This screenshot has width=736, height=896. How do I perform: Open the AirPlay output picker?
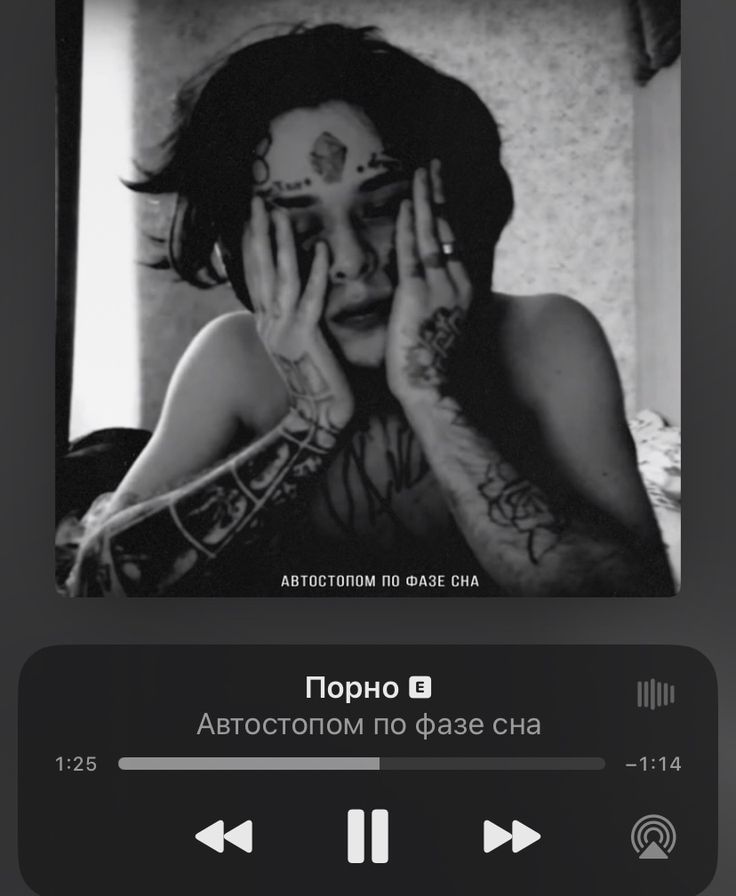tap(654, 836)
